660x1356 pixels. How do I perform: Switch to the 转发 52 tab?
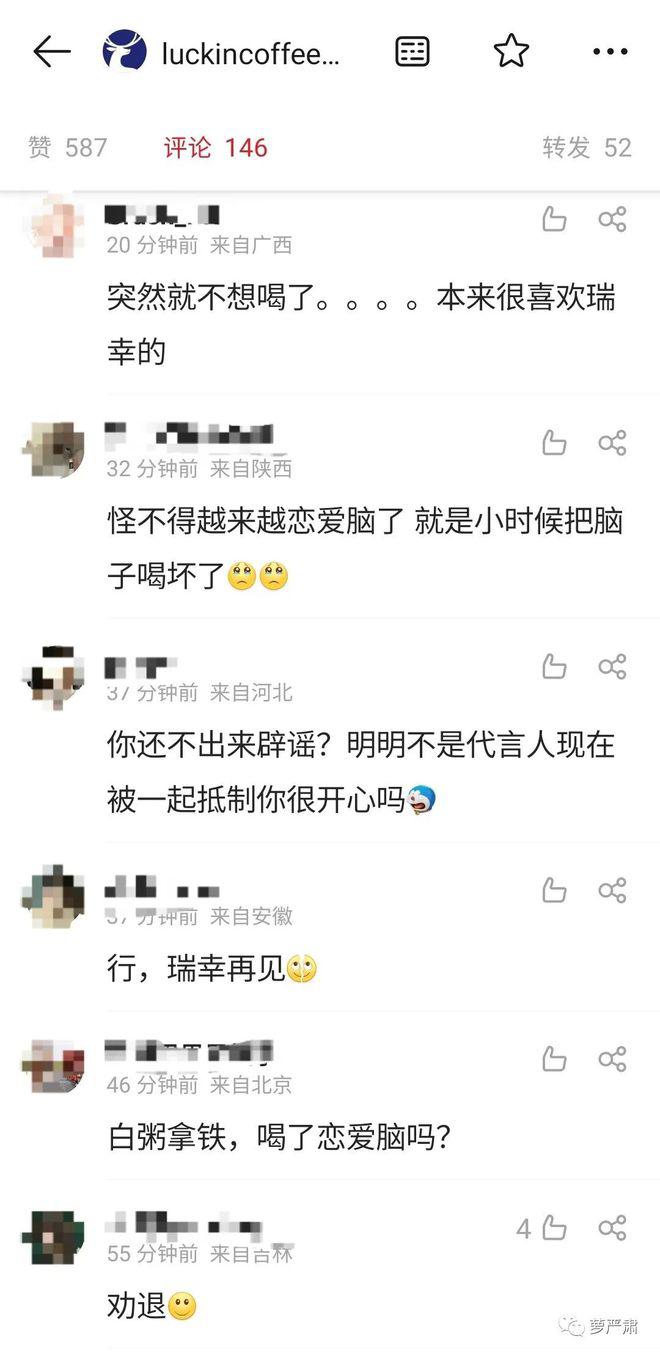tap(587, 148)
